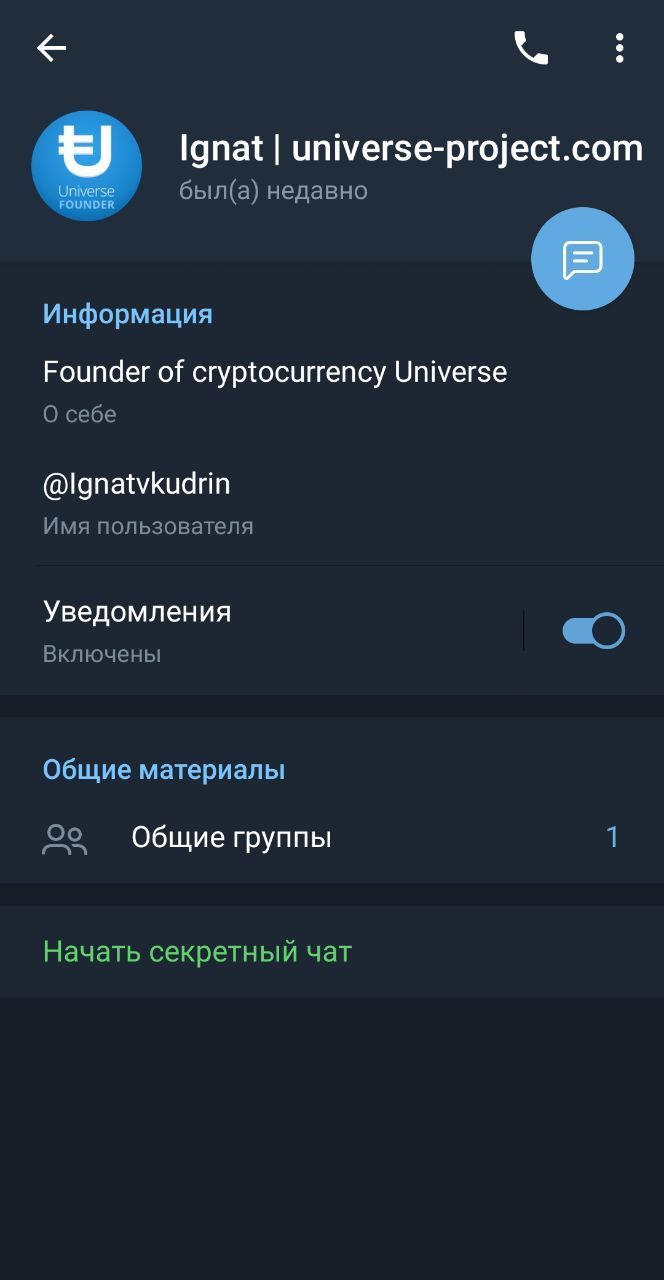Open Общие группы list
664x1280 pixels.
[x=332, y=838]
